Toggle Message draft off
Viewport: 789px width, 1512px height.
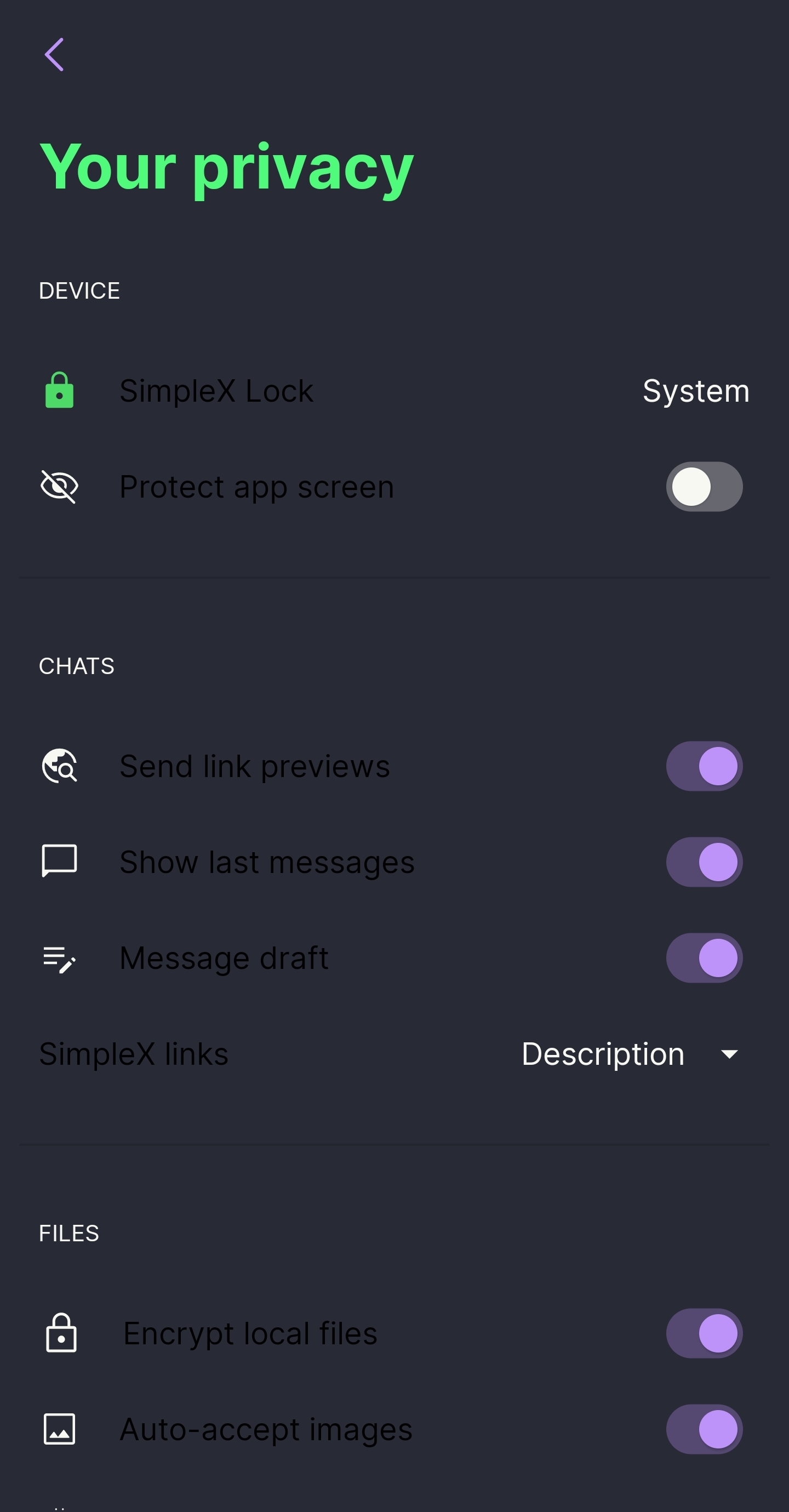[704, 957]
